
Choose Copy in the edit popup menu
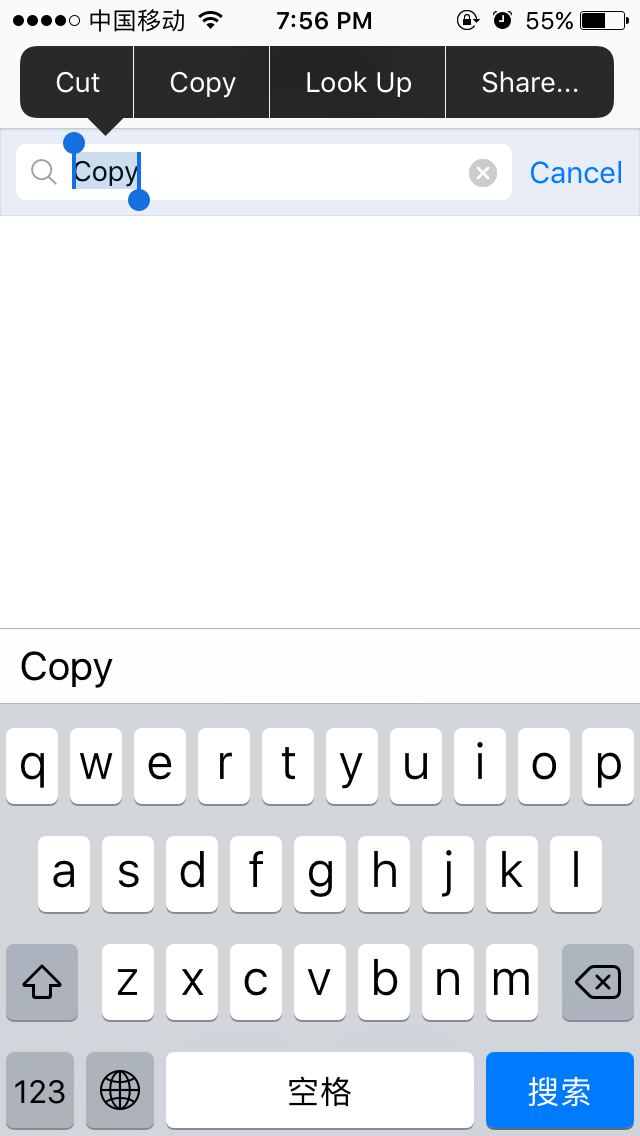pyautogui.click(x=202, y=82)
